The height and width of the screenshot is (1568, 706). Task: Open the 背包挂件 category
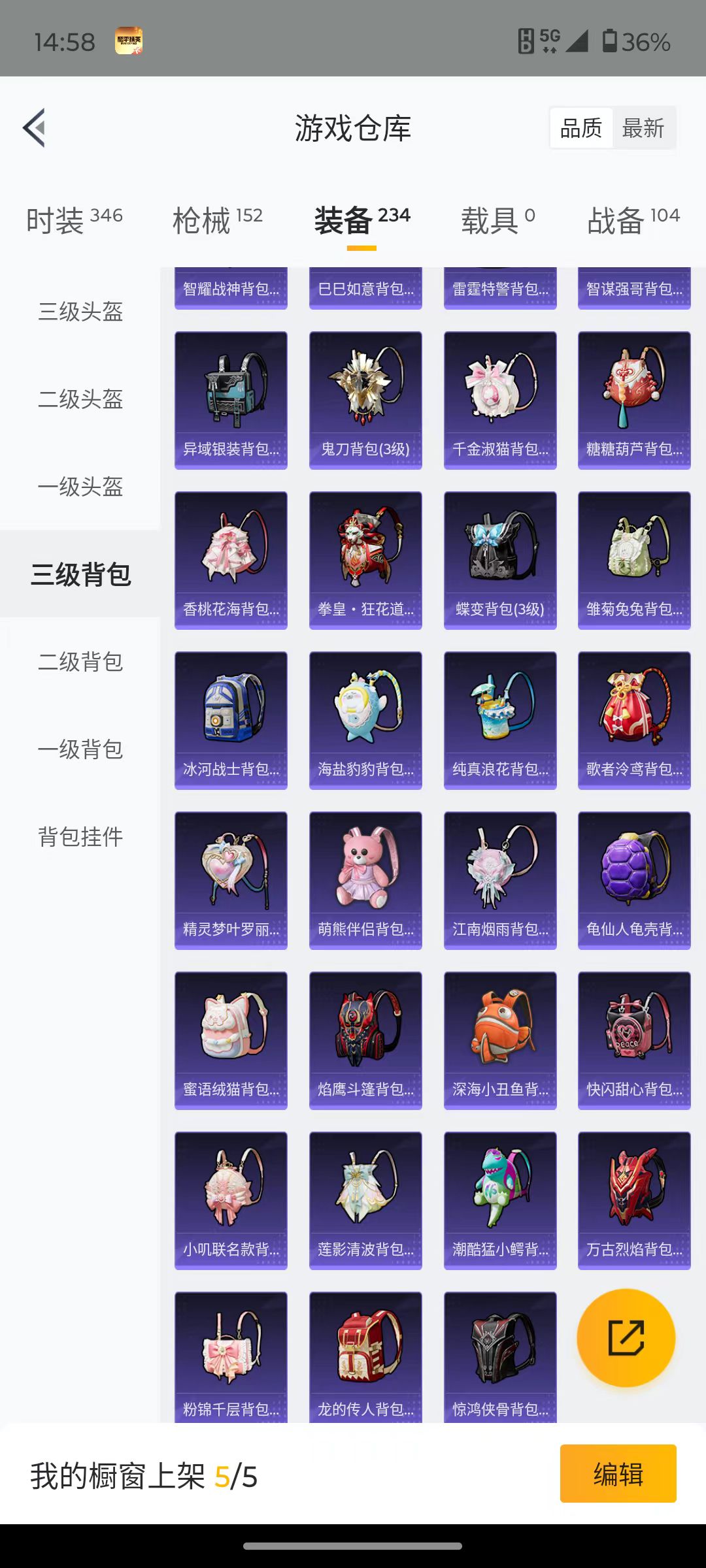click(80, 837)
